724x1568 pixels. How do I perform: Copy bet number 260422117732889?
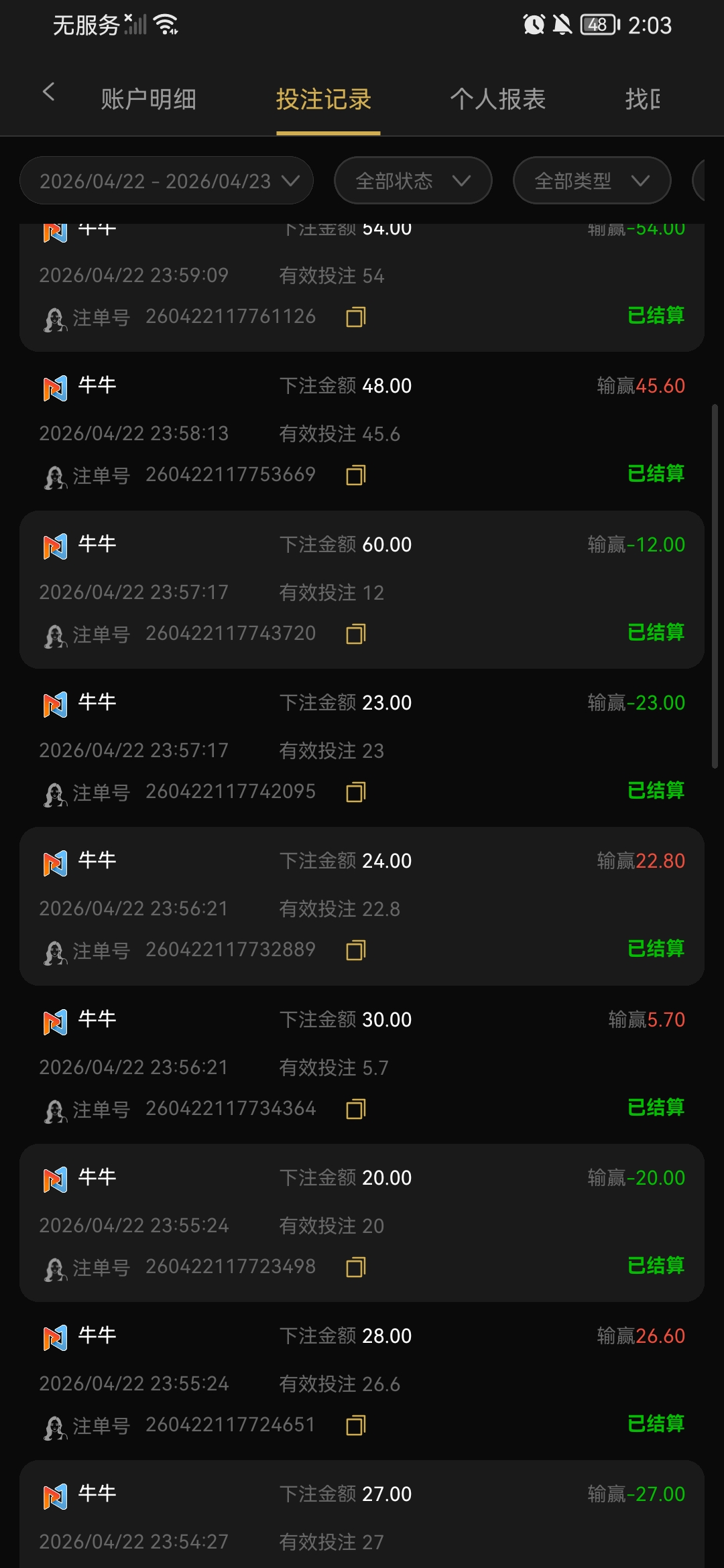click(355, 950)
